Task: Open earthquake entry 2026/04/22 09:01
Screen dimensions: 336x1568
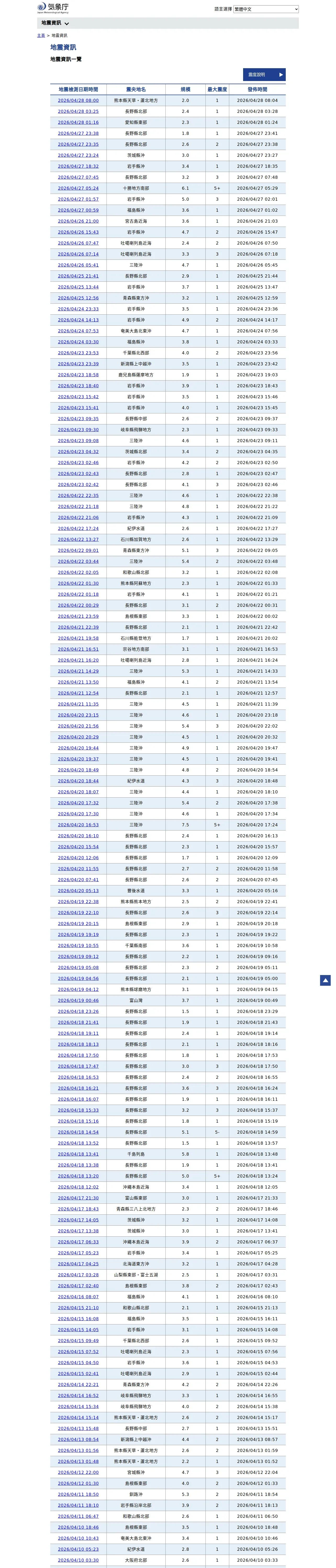Action: 78,550
